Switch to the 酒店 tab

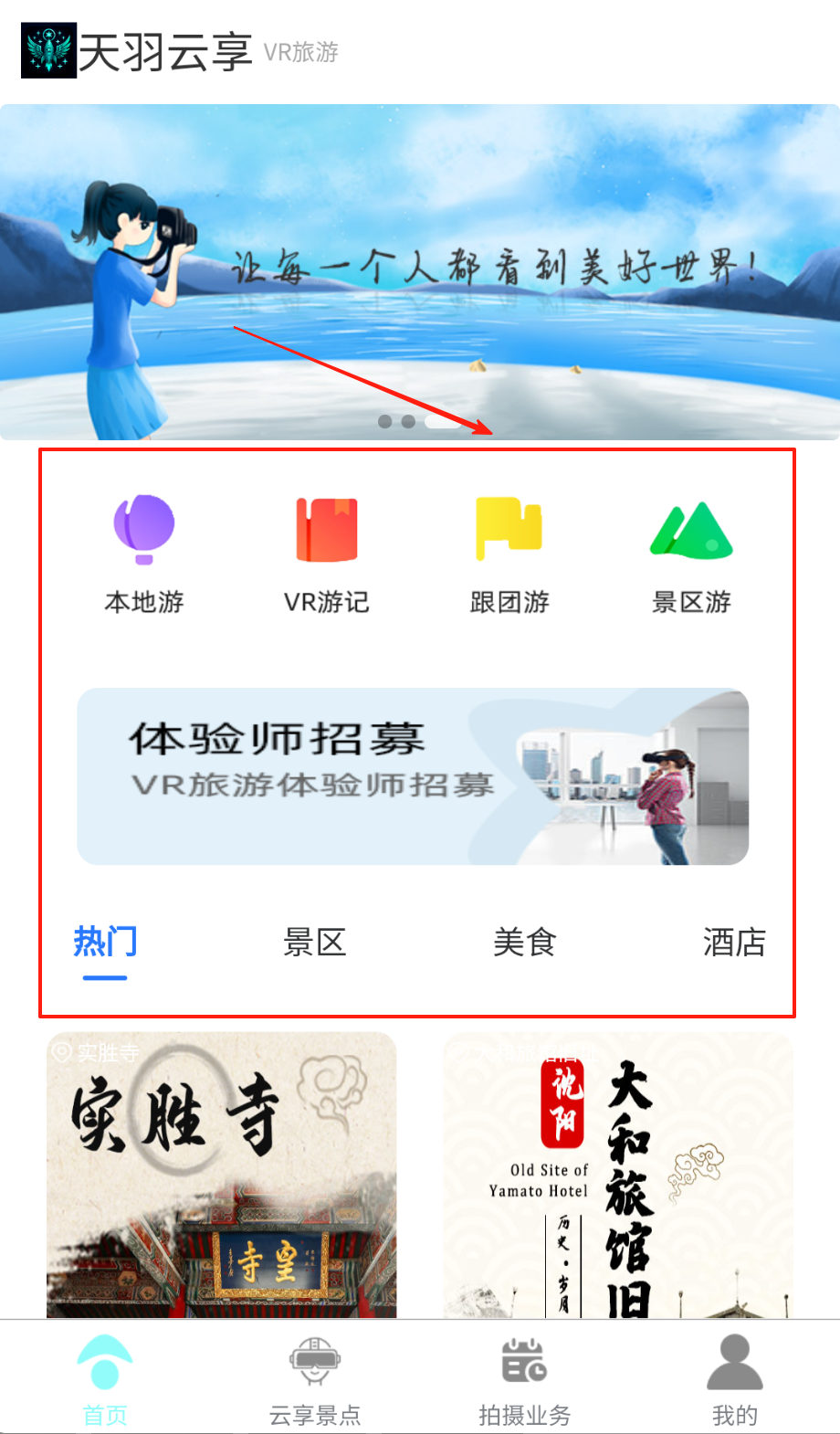coord(734,943)
